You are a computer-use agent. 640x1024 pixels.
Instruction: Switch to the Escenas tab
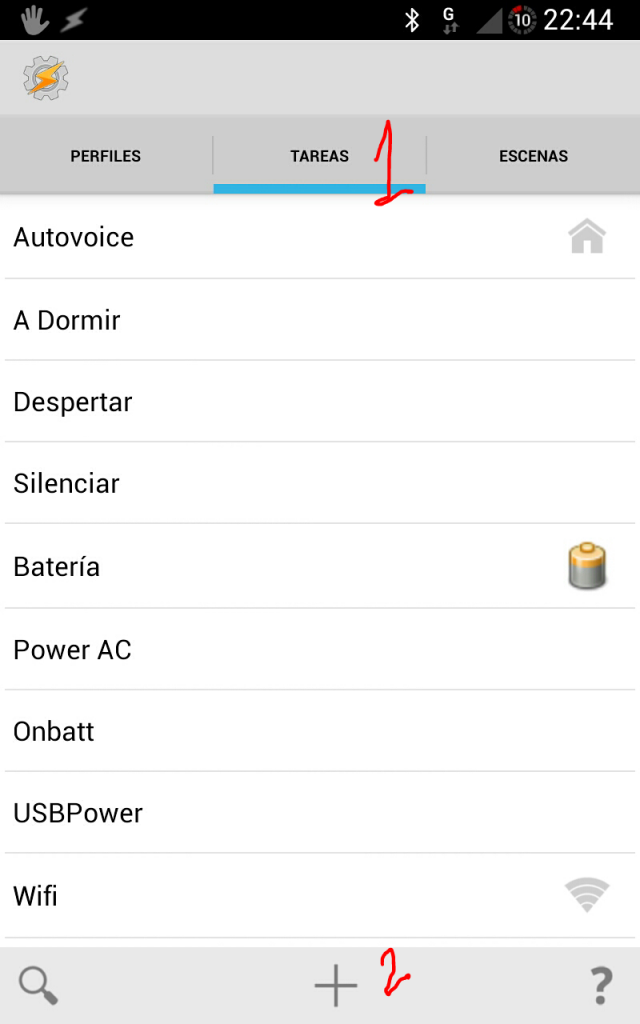pos(533,156)
